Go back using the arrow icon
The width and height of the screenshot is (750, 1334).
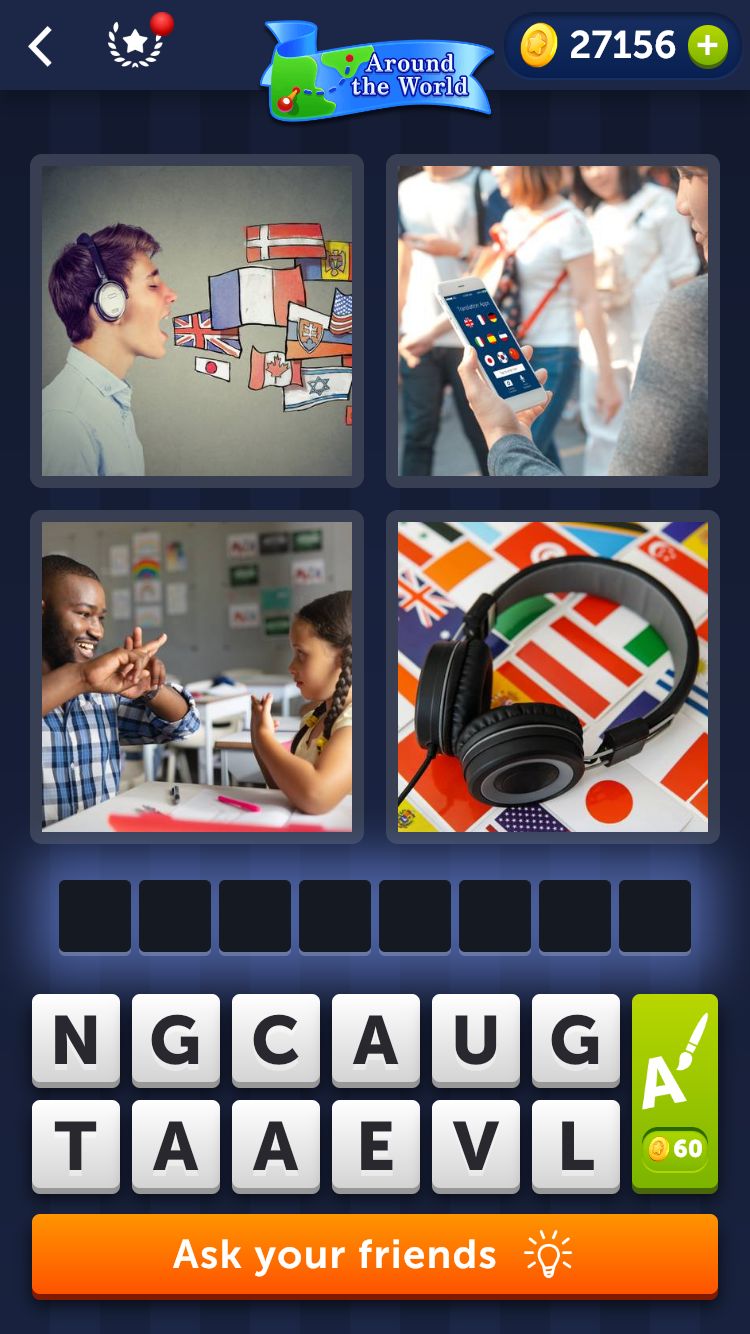[40, 46]
